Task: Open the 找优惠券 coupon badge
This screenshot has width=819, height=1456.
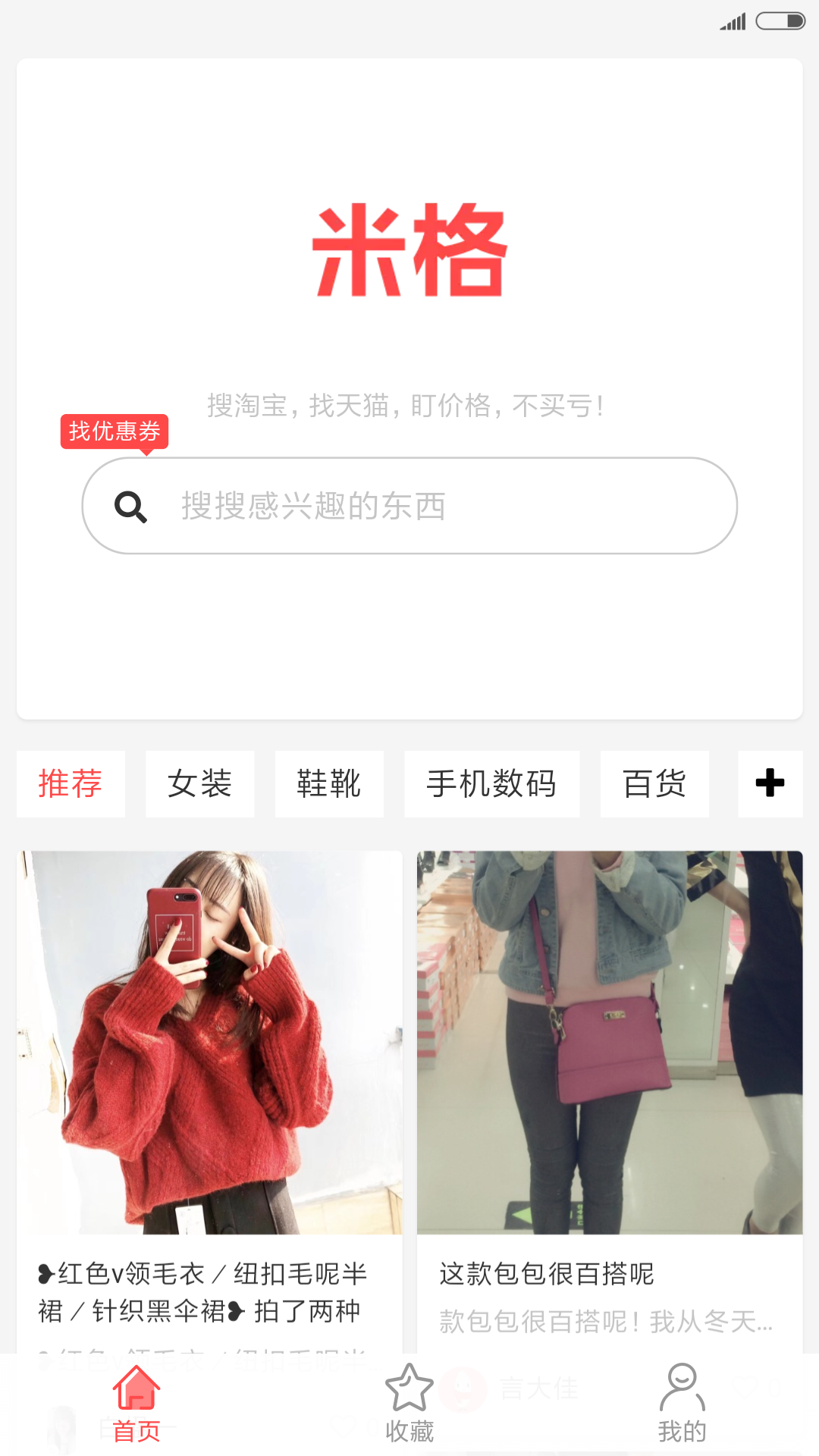Action: tap(114, 431)
